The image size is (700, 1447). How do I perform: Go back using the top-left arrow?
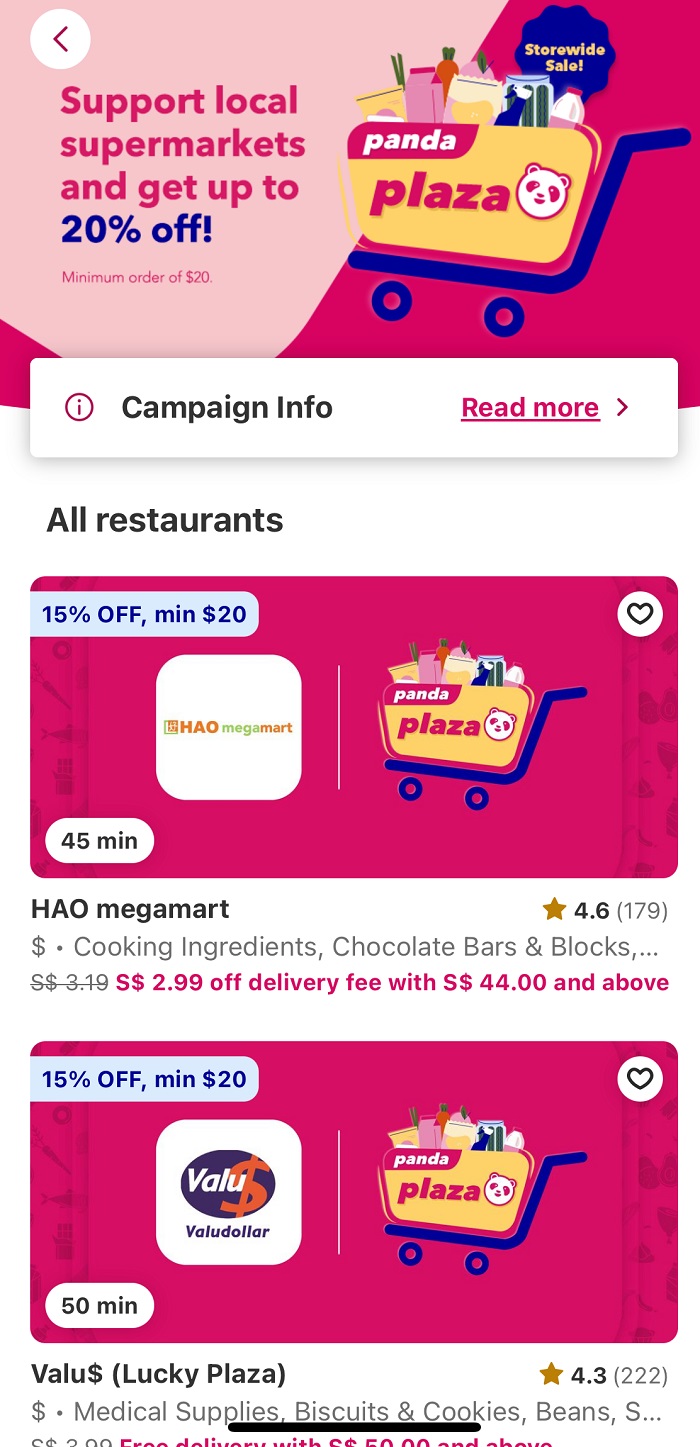pos(60,39)
